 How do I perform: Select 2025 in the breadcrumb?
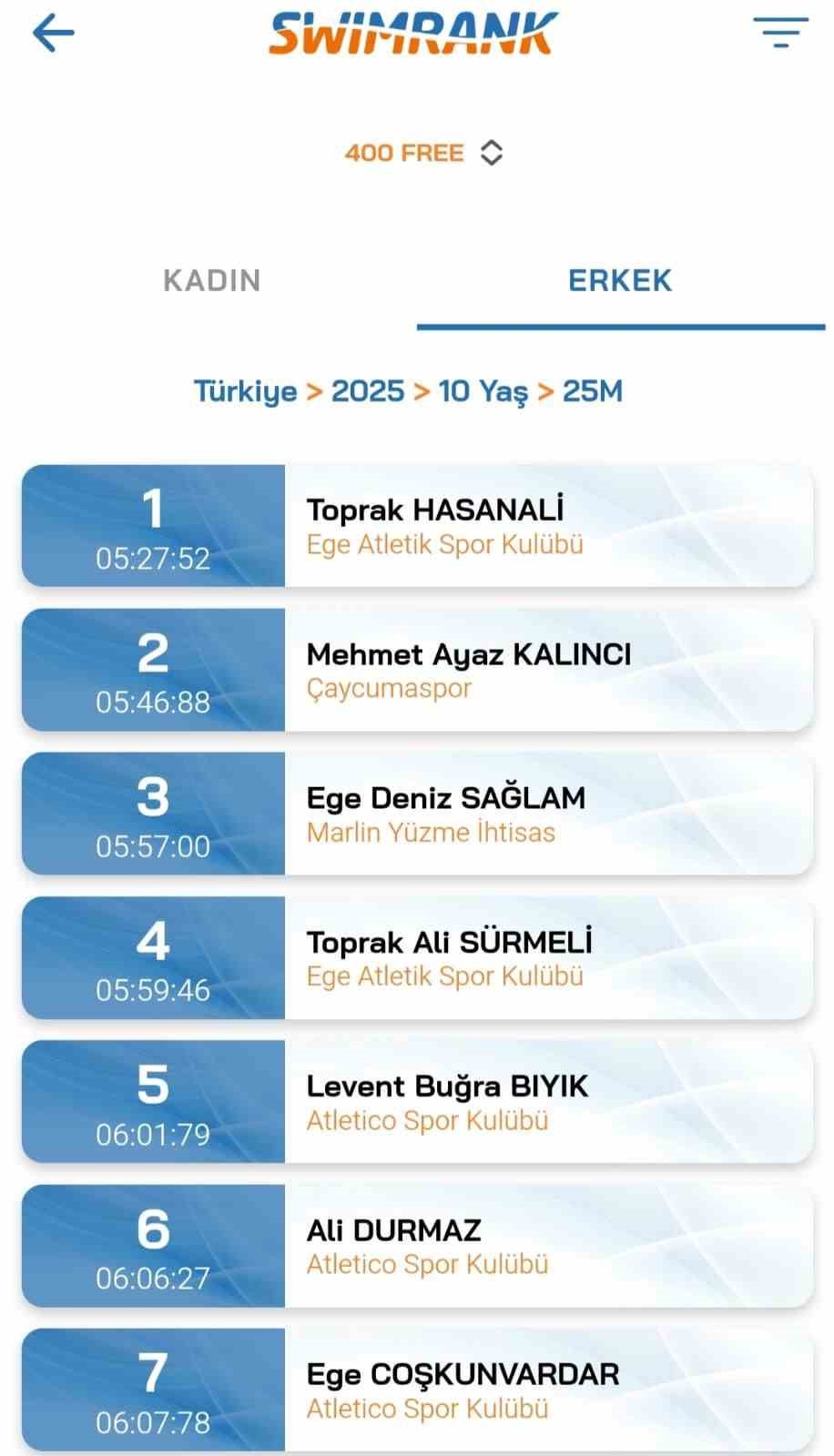369,390
